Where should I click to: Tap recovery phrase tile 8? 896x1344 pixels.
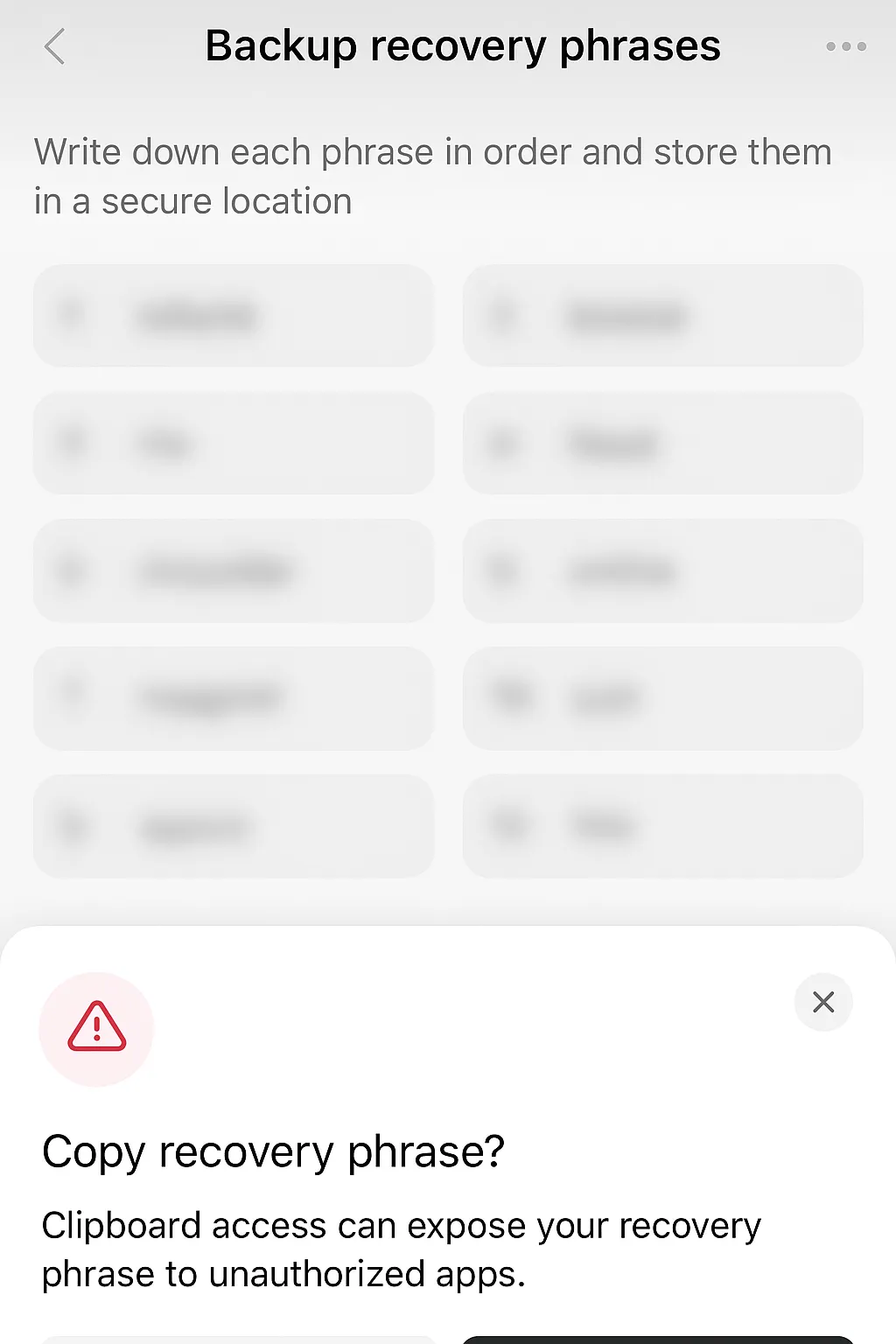(x=662, y=570)
